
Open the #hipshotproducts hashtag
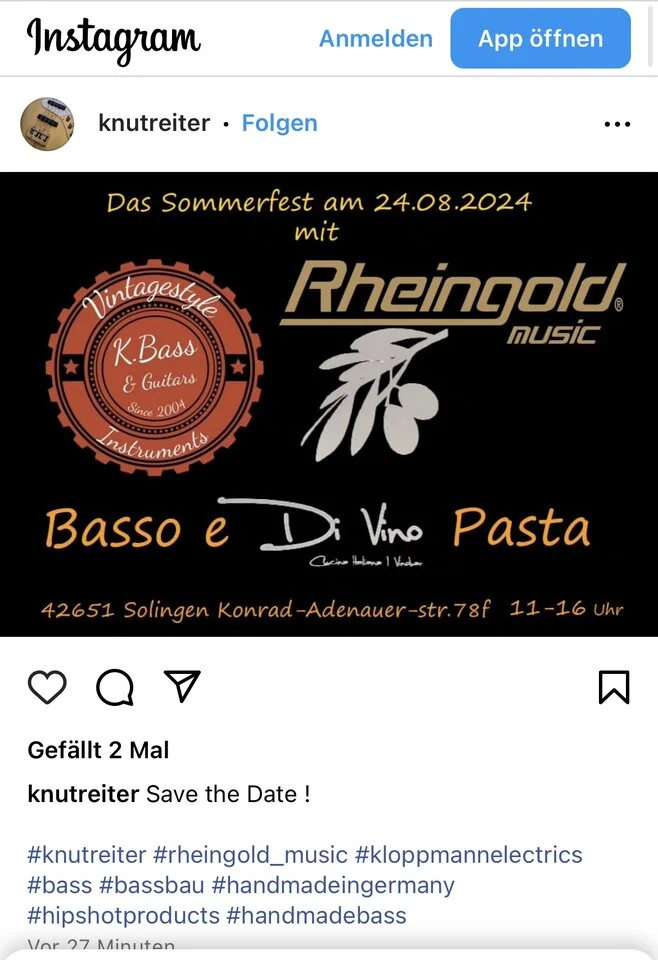tap(123, 915)
